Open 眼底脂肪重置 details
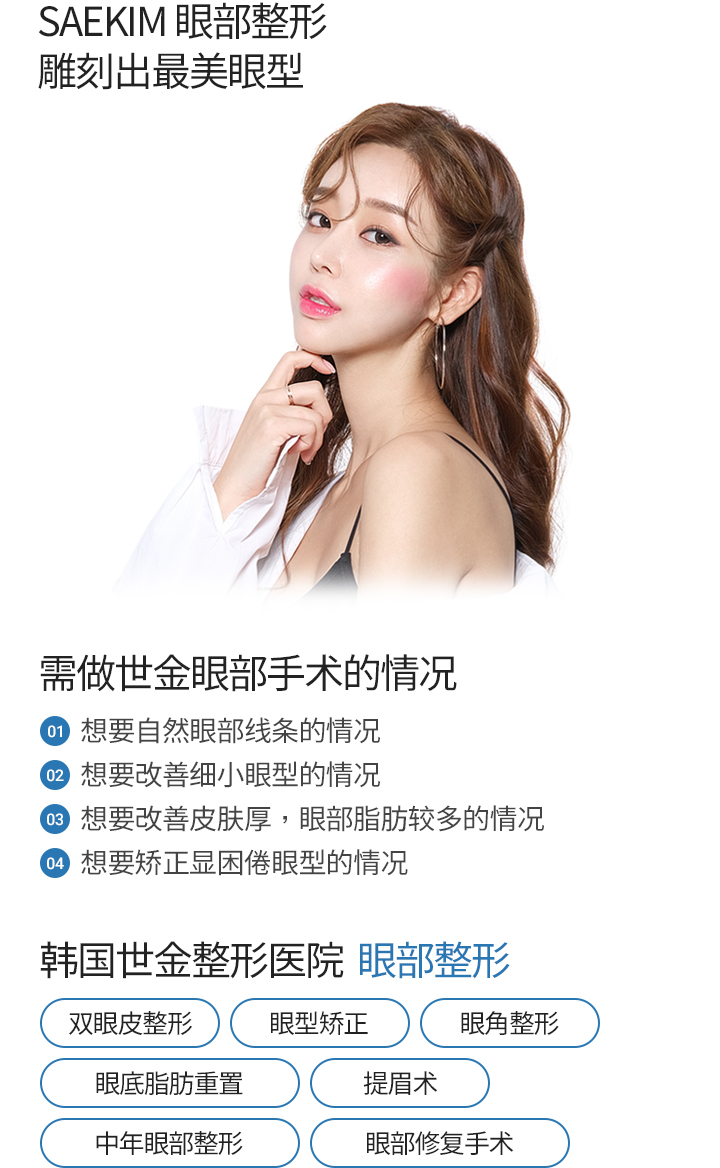The width and height of the screenshot is (720, 1168). pos(169,1083)
